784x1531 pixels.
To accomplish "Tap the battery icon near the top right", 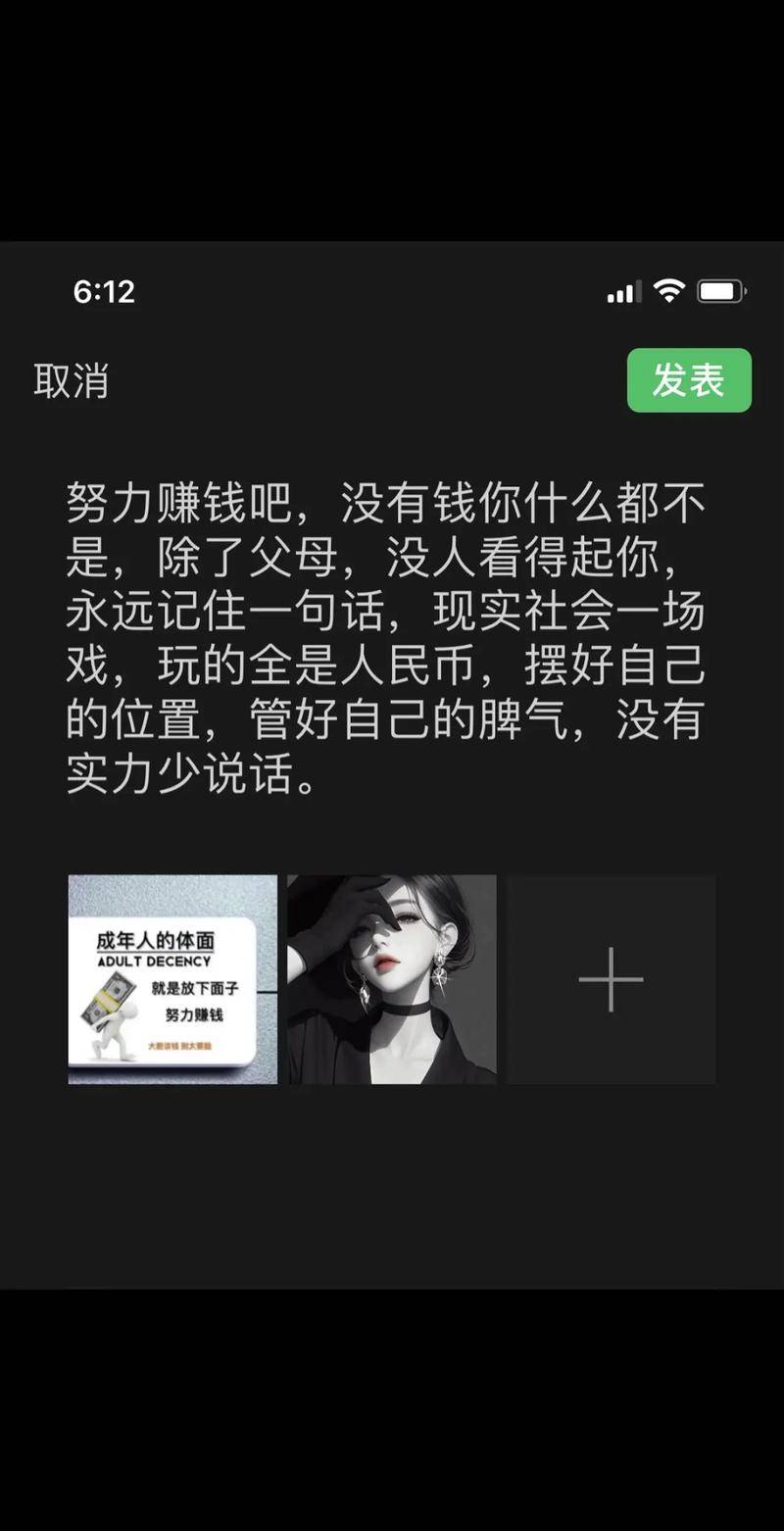I will [719, 290].
